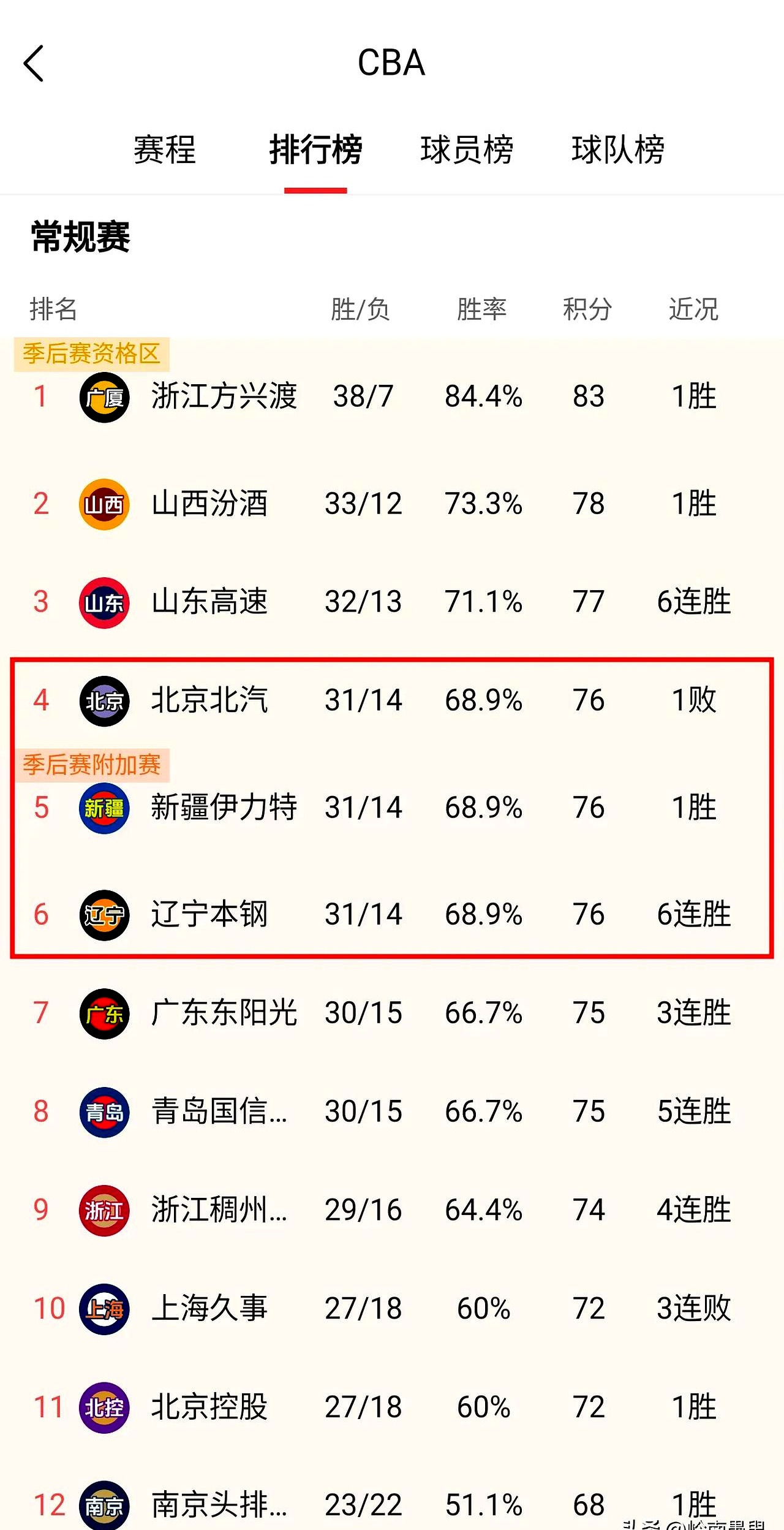Select the 新疆伊力特 row
Viewport: 784px width, 1530px height.
pyautogui.click(x=224, y=808)
